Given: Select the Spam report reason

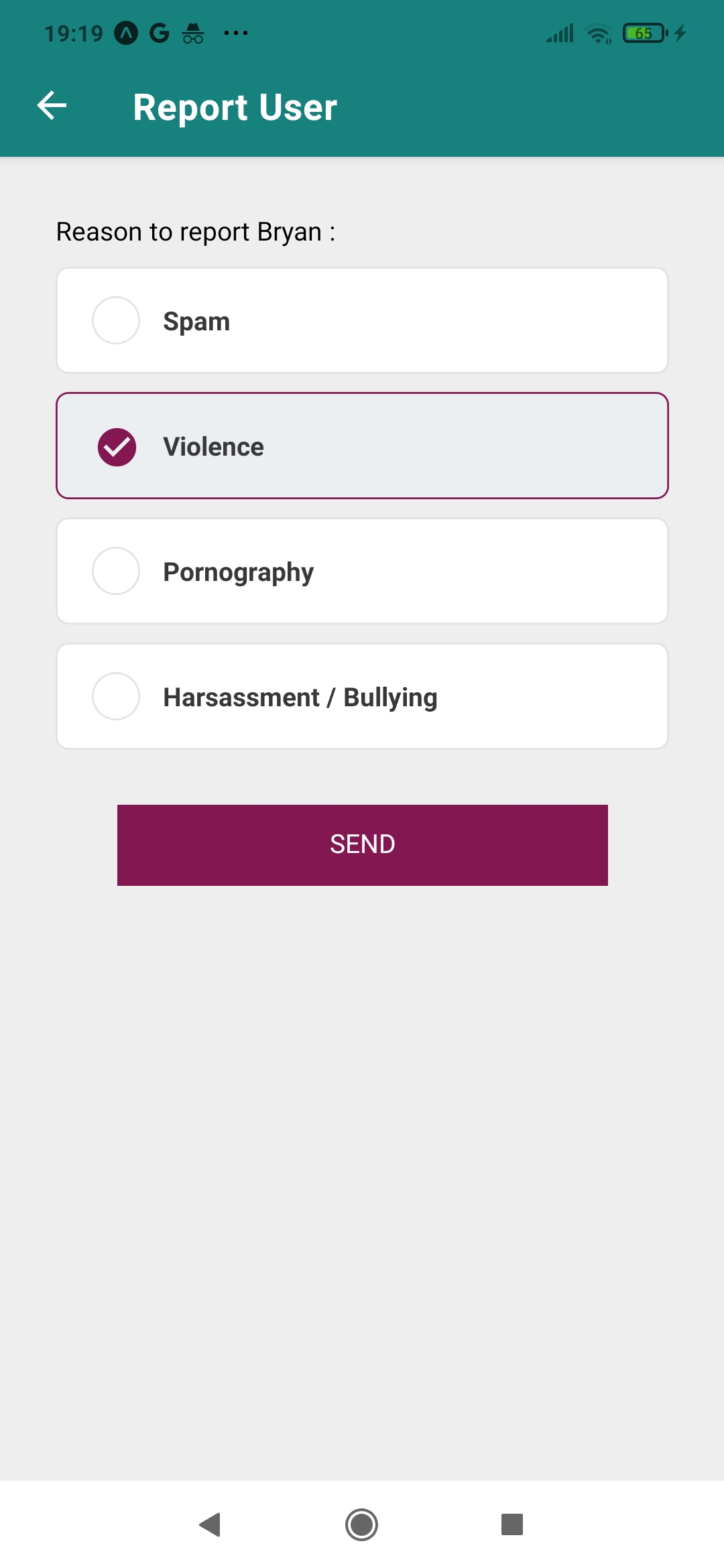Looking at the screenshot, I should [362, 320].
